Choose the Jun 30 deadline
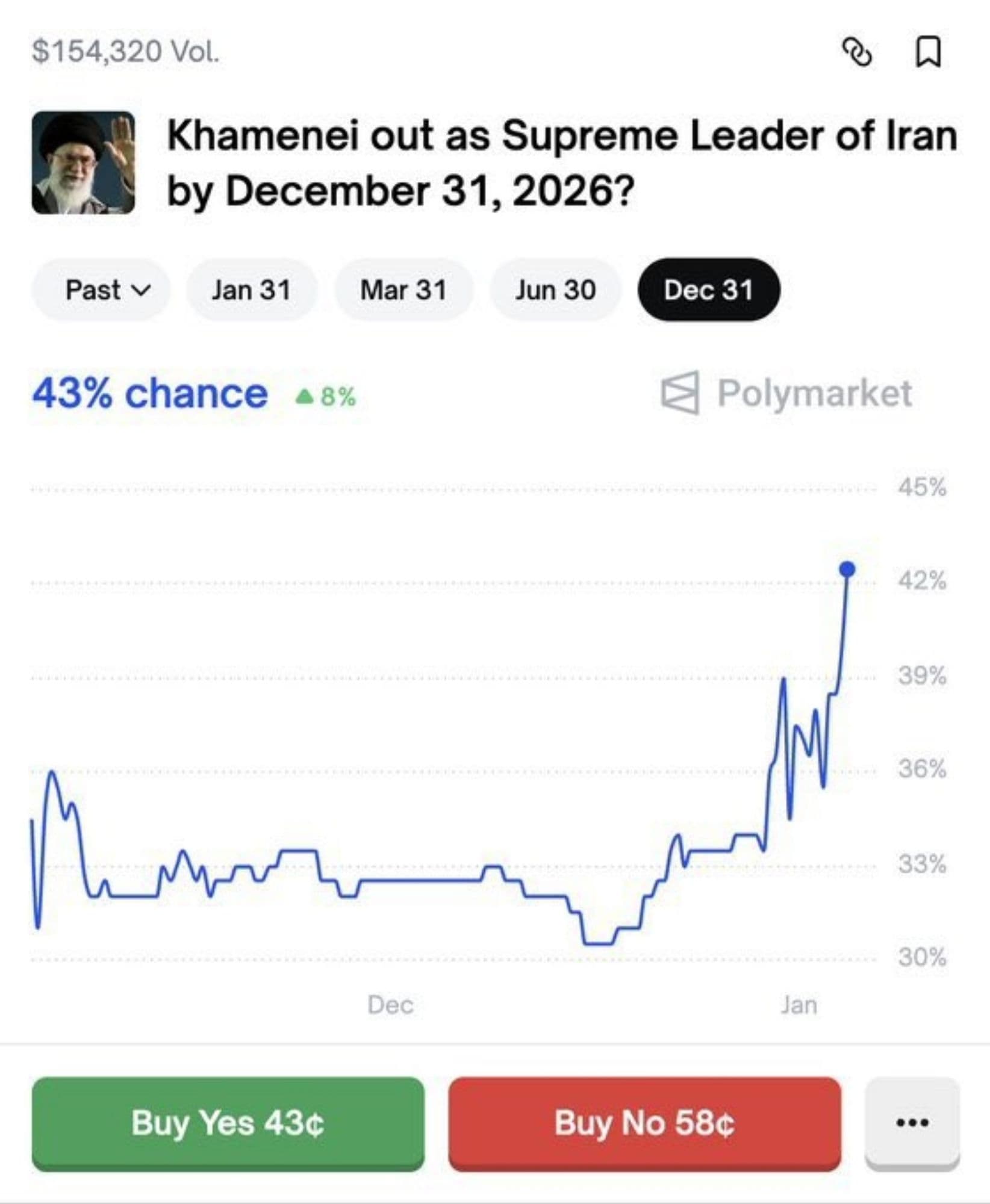The width and height of the screenshot is (990, 1204). 555,290
